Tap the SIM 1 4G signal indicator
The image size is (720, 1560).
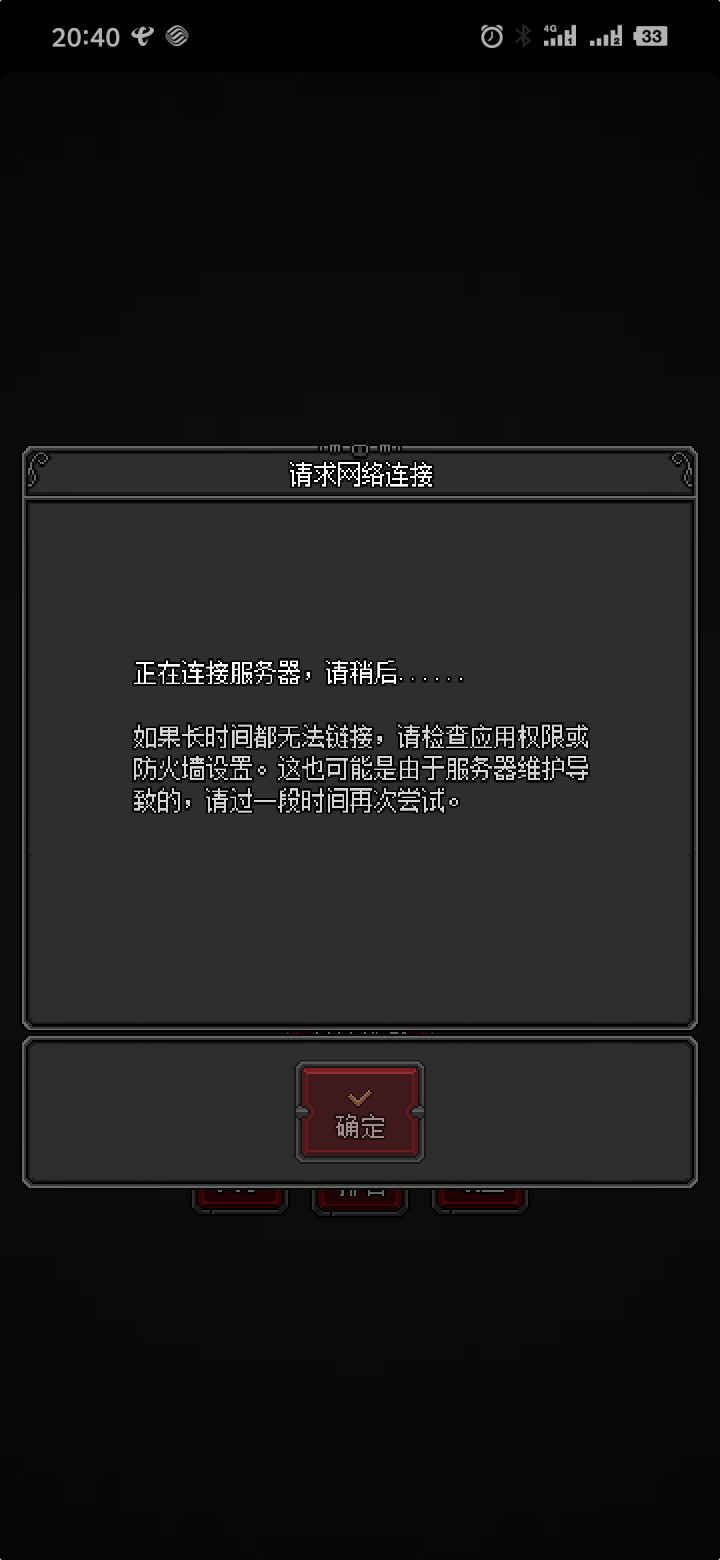point(557,35)
